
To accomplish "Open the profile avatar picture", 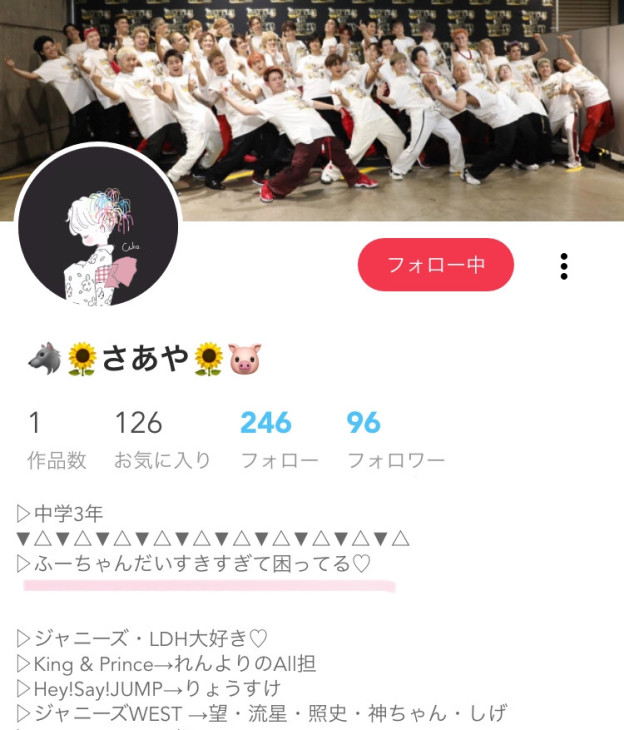I will click(x=97, y=227).
